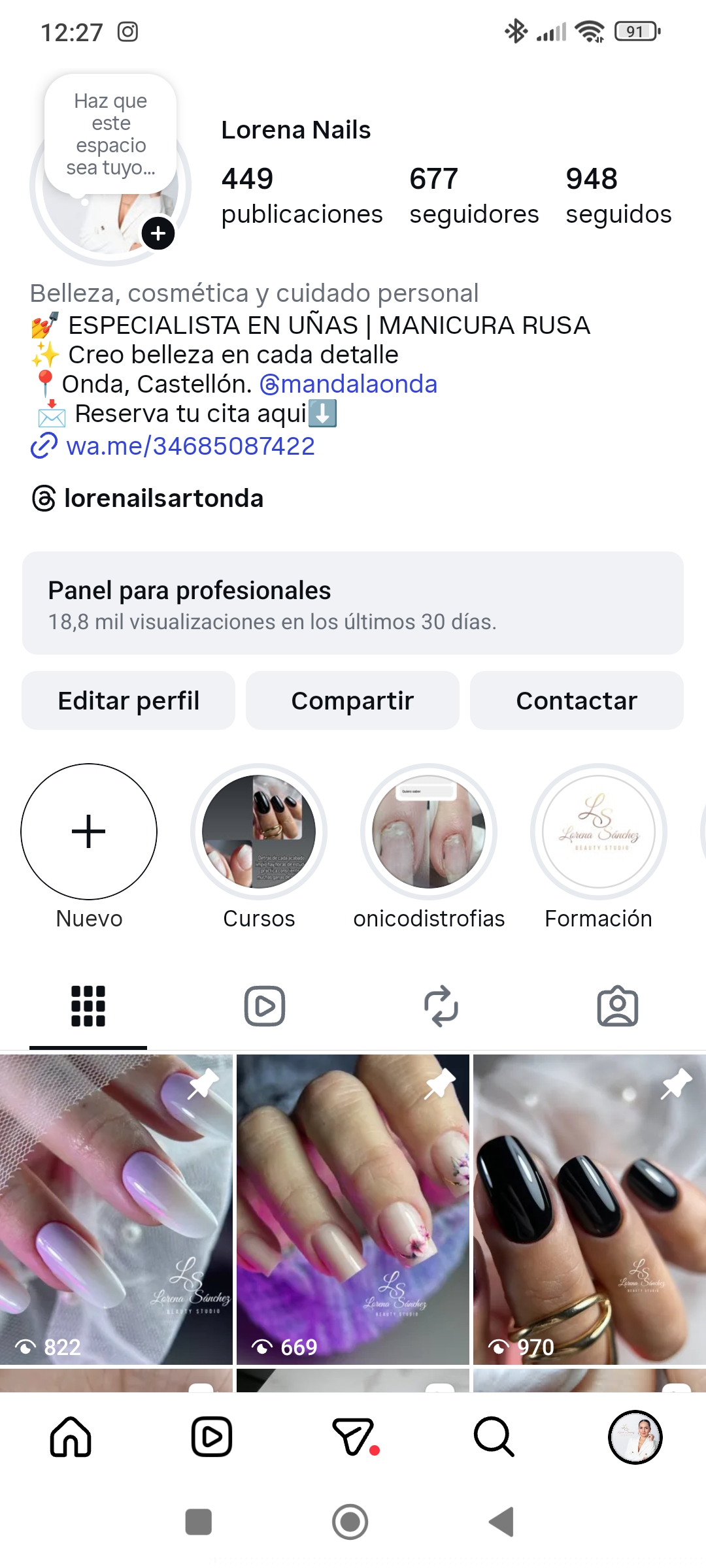
Task: Tap Compartir to share the profile
Action: [352, 700]
